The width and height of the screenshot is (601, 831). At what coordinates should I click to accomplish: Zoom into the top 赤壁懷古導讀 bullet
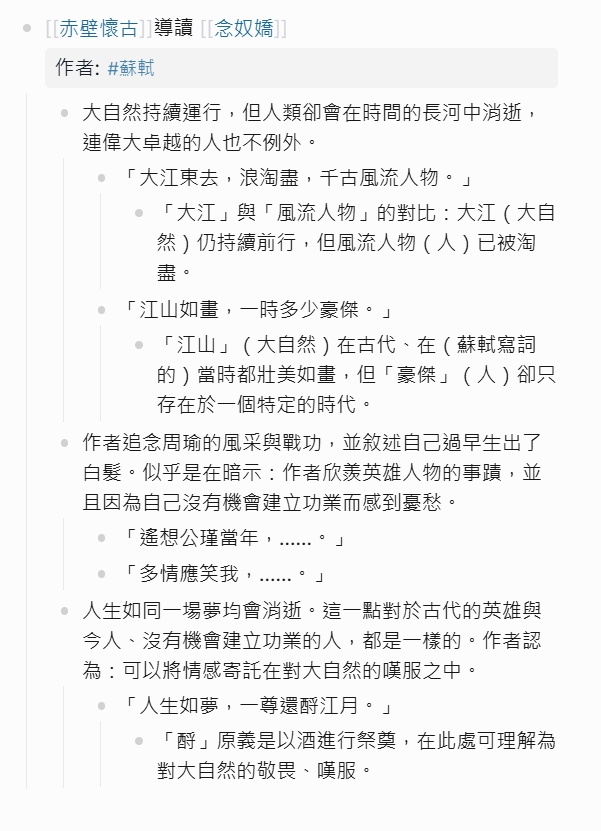click(28, 29)
